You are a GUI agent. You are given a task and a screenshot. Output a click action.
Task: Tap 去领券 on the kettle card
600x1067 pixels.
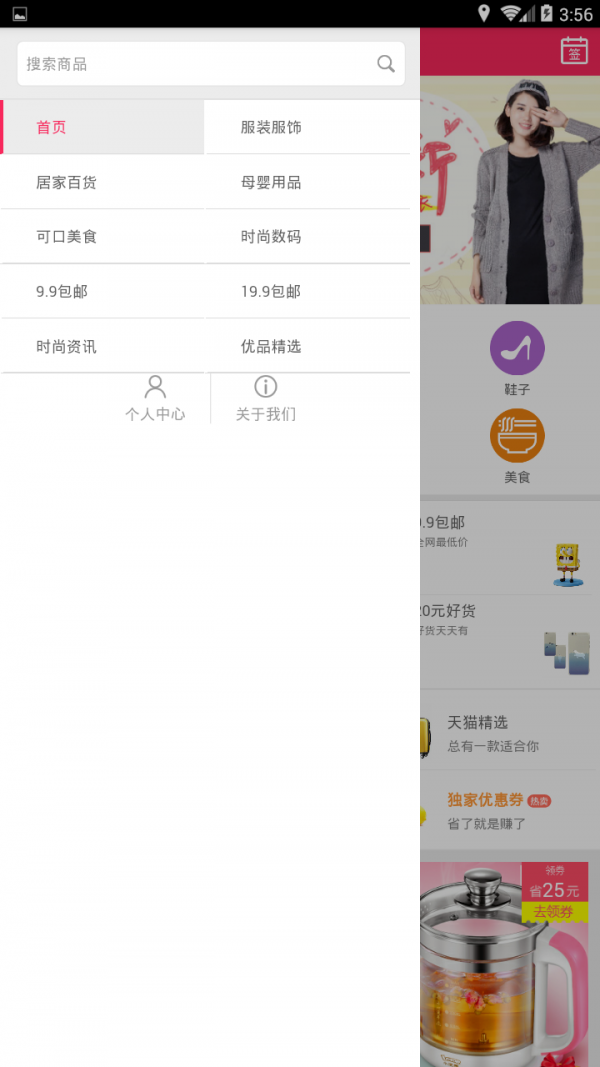(552, 912)
